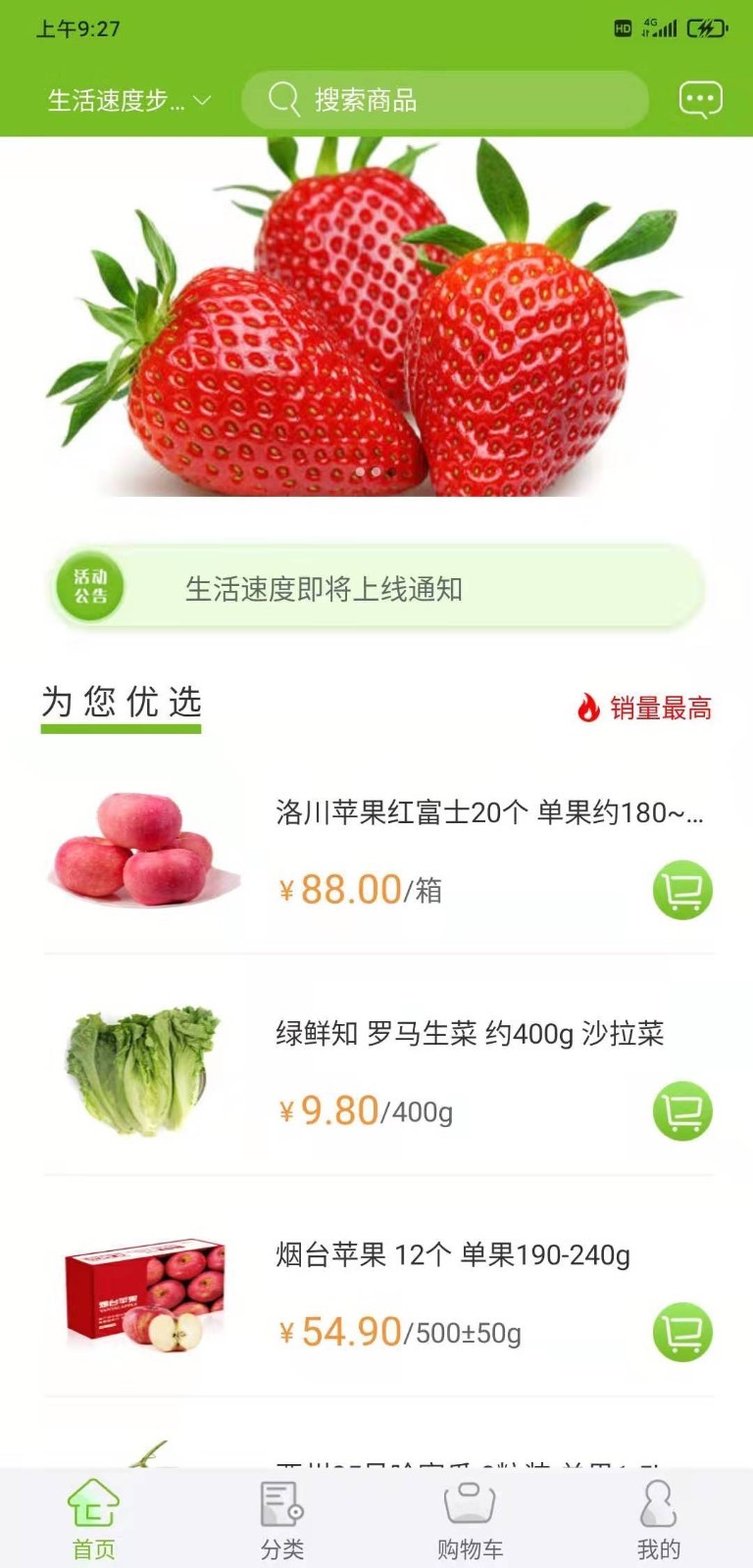This screenshot has height=1568, width=753.
Task: View the 生活速度即将上线通知 announcement
Action: tap(376, 588)
